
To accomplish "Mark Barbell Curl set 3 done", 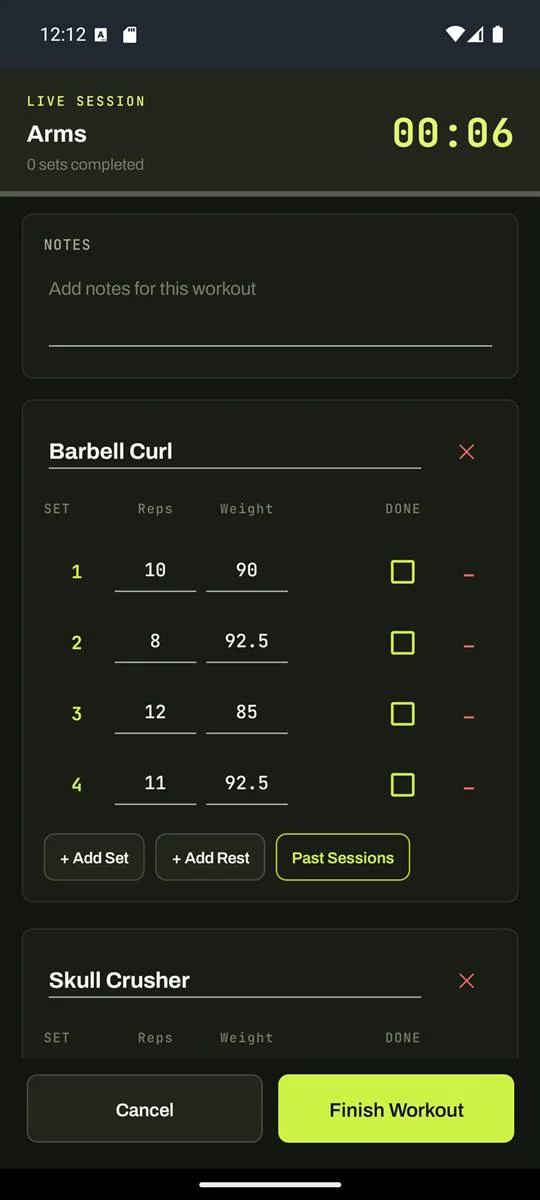I will pos(402,714).
